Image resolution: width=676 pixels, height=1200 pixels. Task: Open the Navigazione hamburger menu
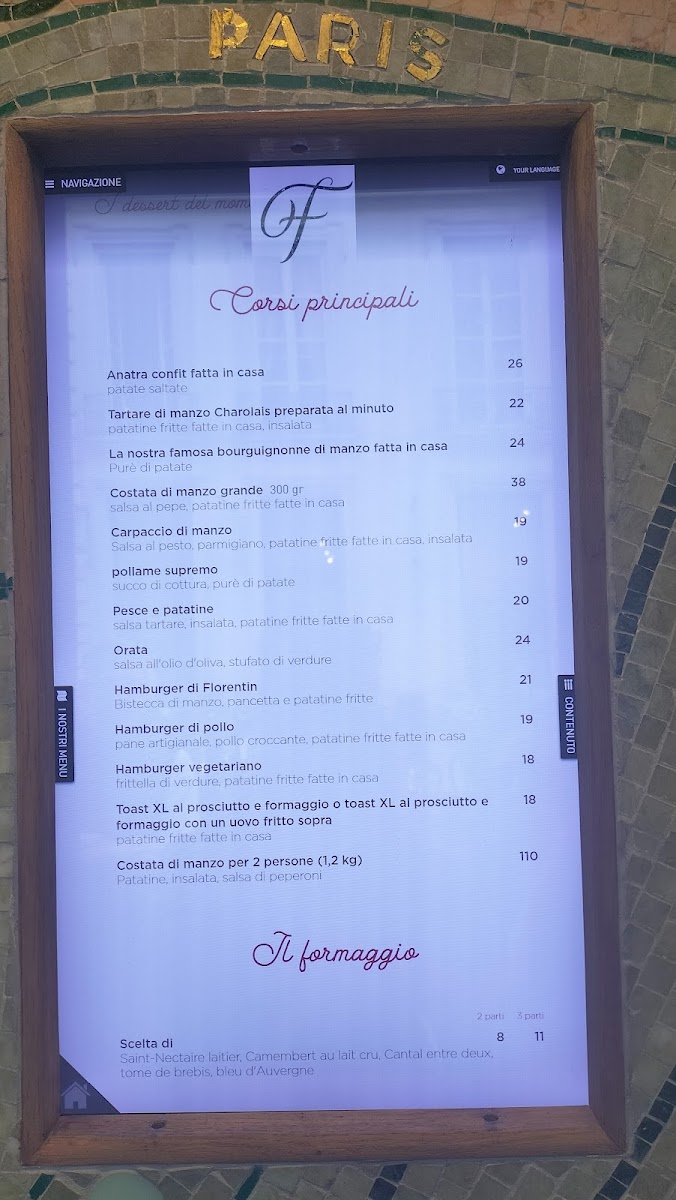(84, 183)
